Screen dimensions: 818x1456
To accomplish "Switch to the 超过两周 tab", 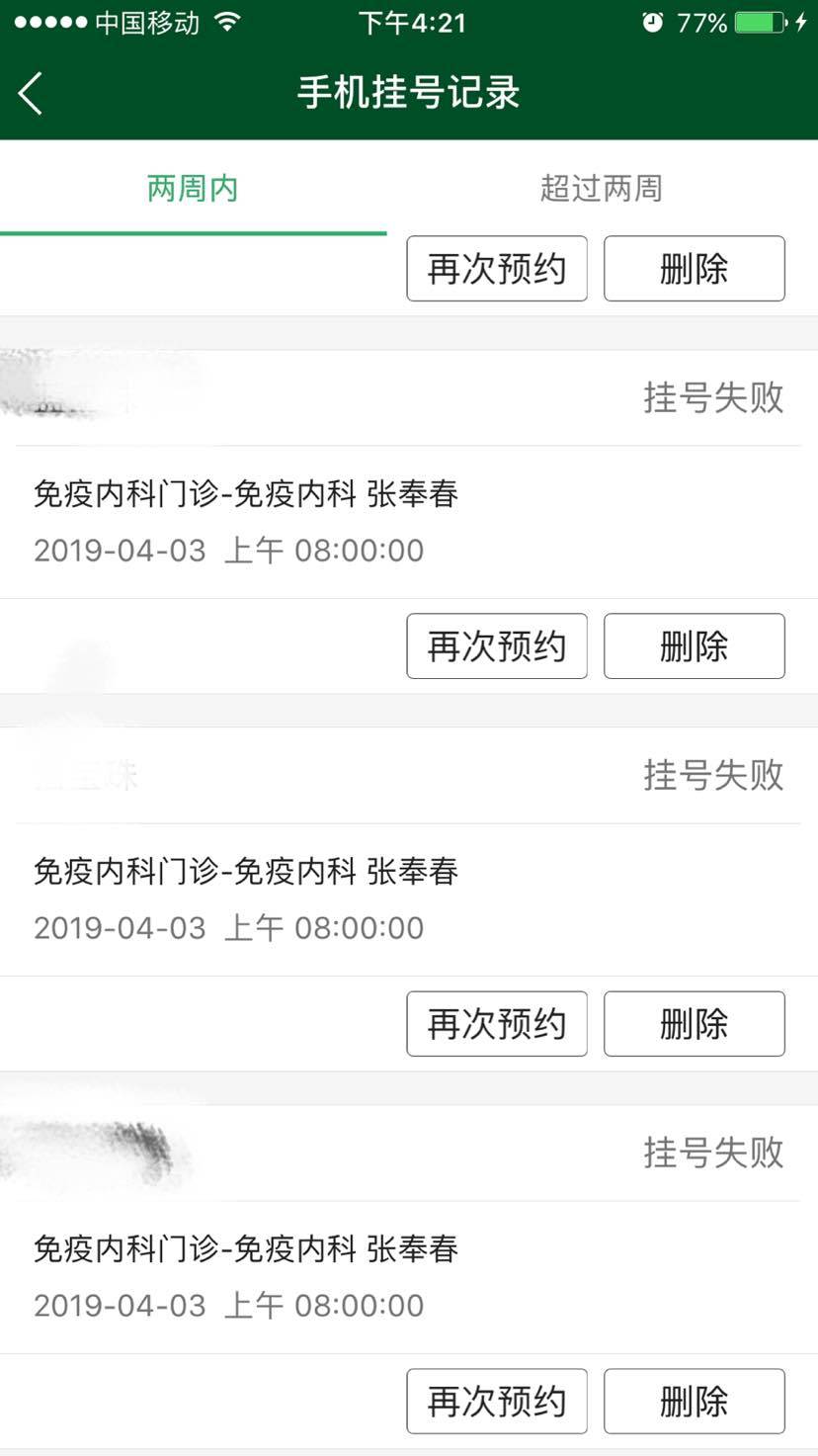I will point(601,188).
